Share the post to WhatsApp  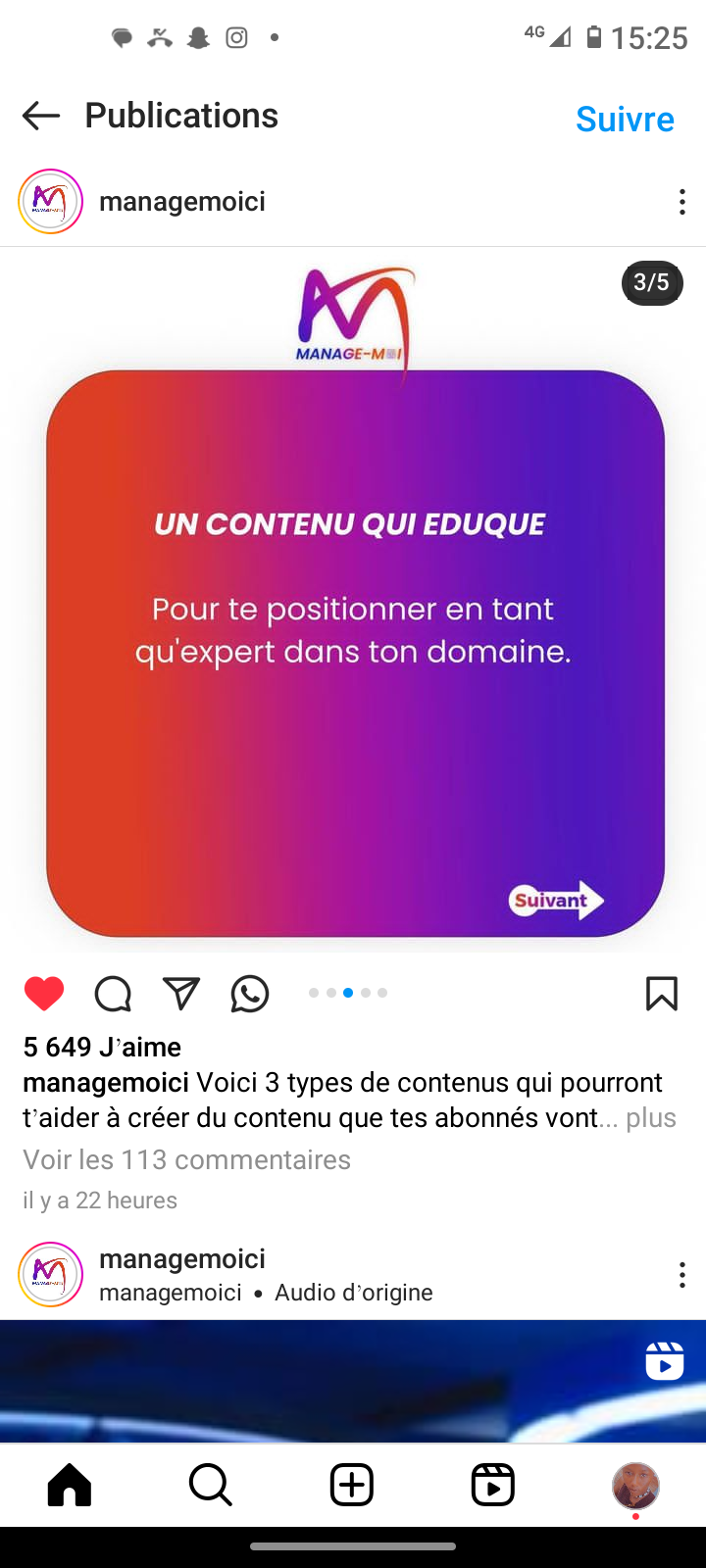(x=250, y=994)
